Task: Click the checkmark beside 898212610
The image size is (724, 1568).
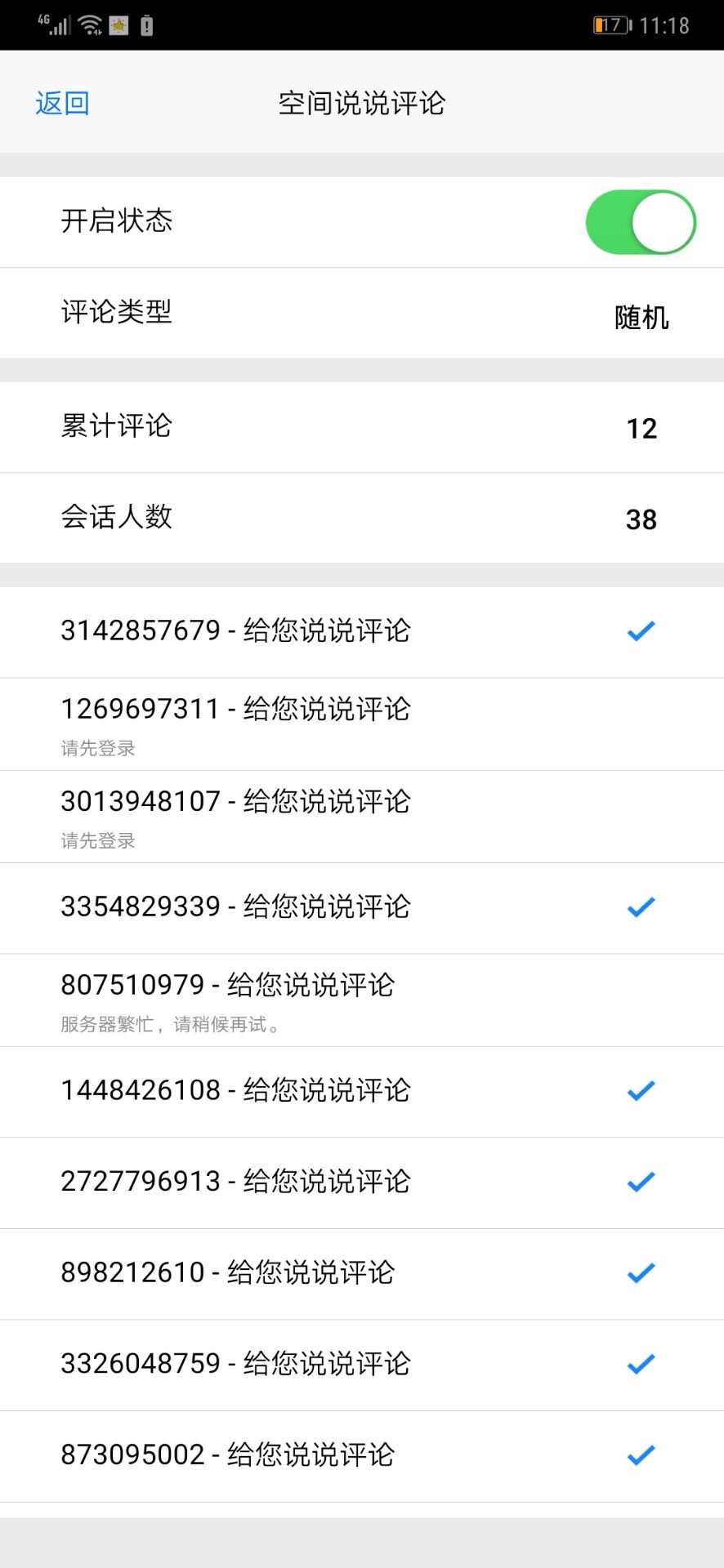Action: [641, 1272]
